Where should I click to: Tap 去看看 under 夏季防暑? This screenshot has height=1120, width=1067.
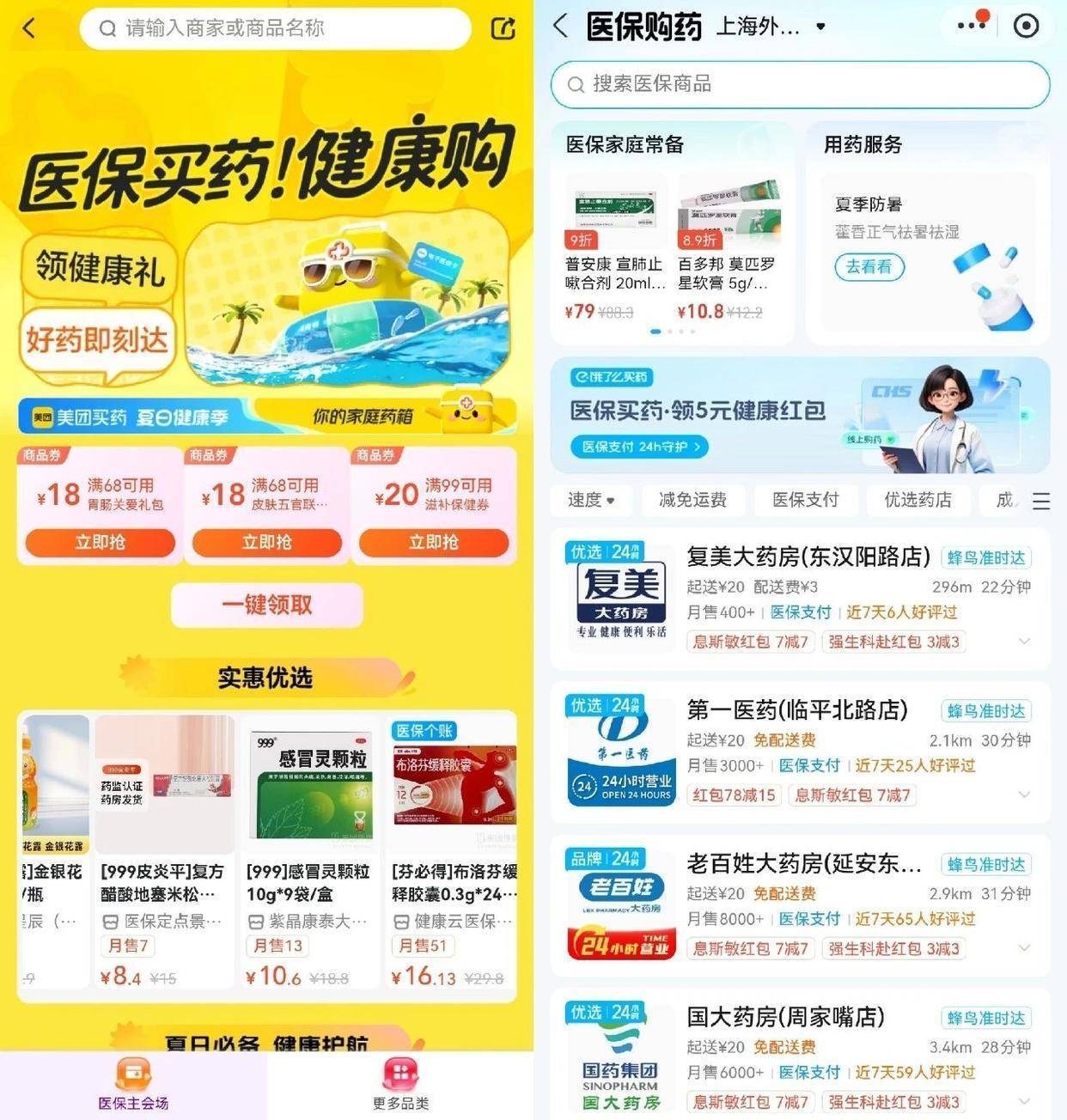click(869, 267)
